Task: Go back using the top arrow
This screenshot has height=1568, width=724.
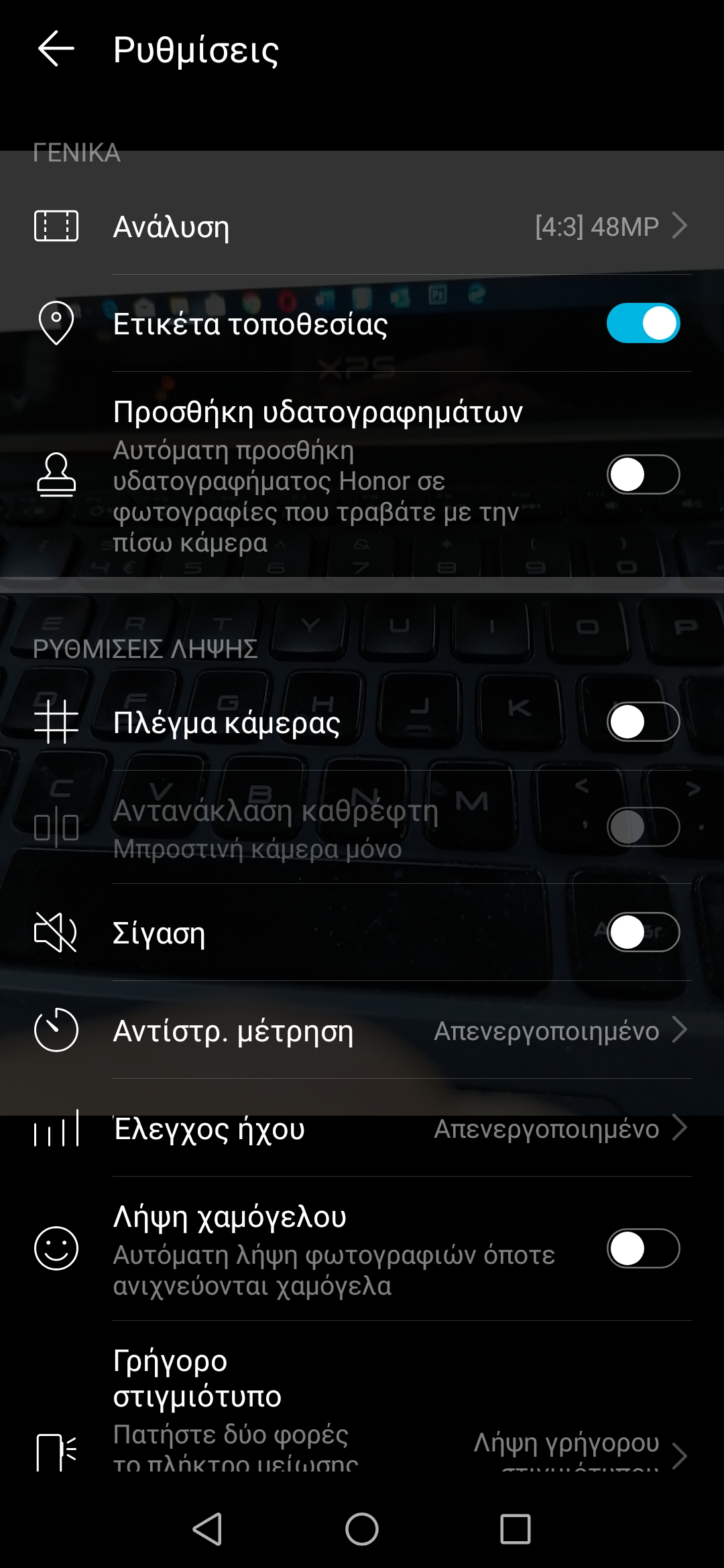Action: pyautogui.click(x=56, y=49)
